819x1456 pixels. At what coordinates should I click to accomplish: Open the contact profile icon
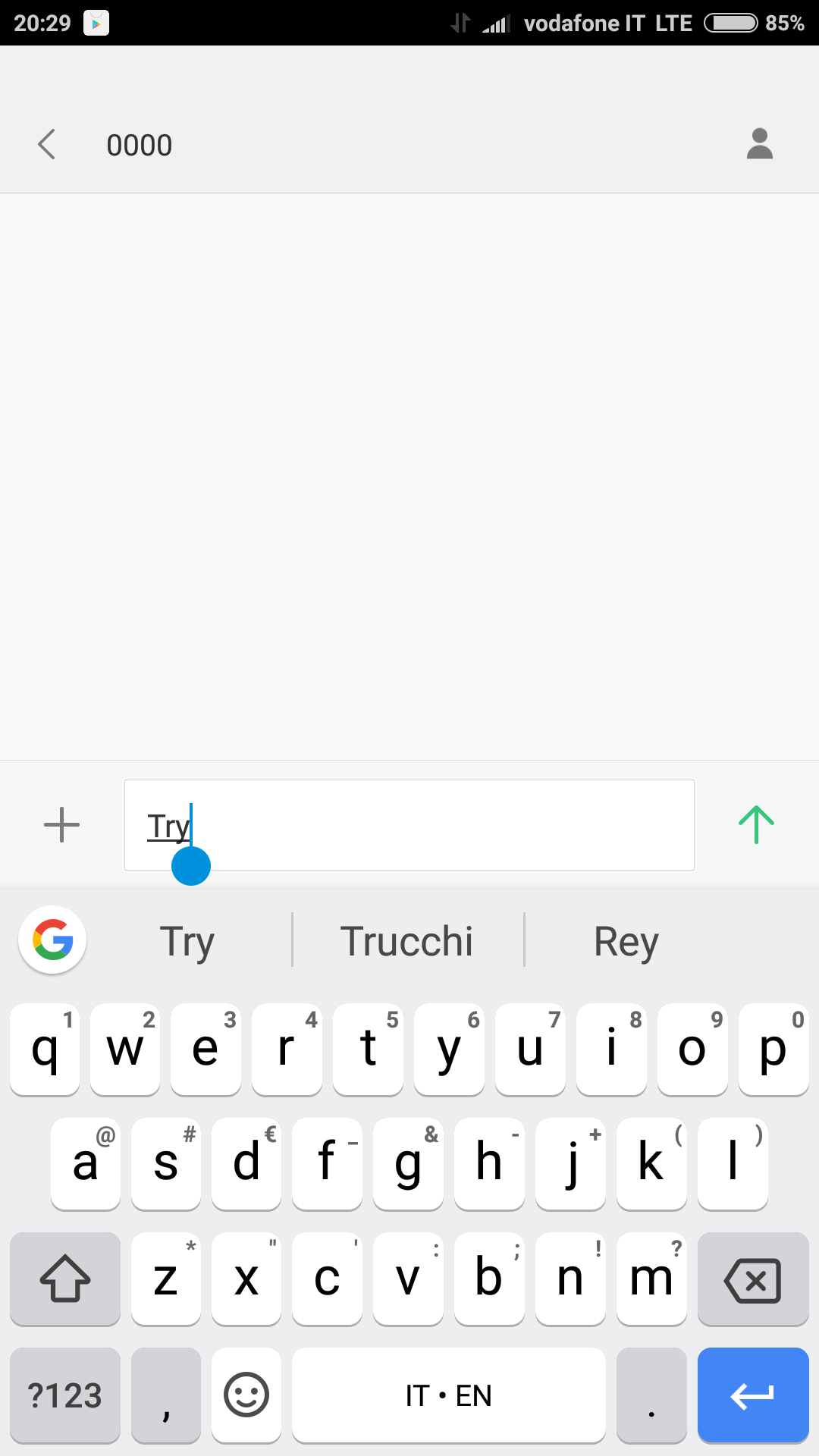759,144
